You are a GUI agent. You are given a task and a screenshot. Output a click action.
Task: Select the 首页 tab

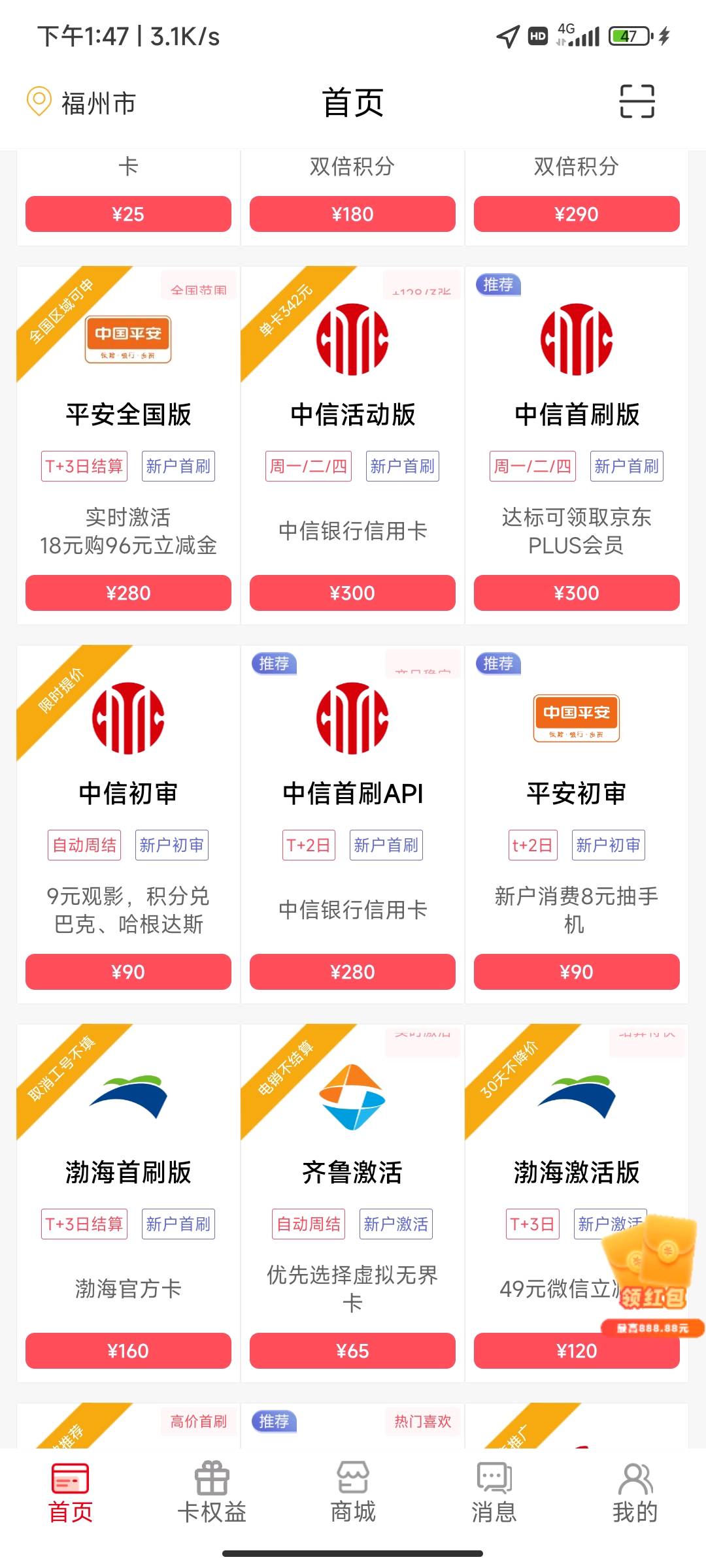[71, 1494]
